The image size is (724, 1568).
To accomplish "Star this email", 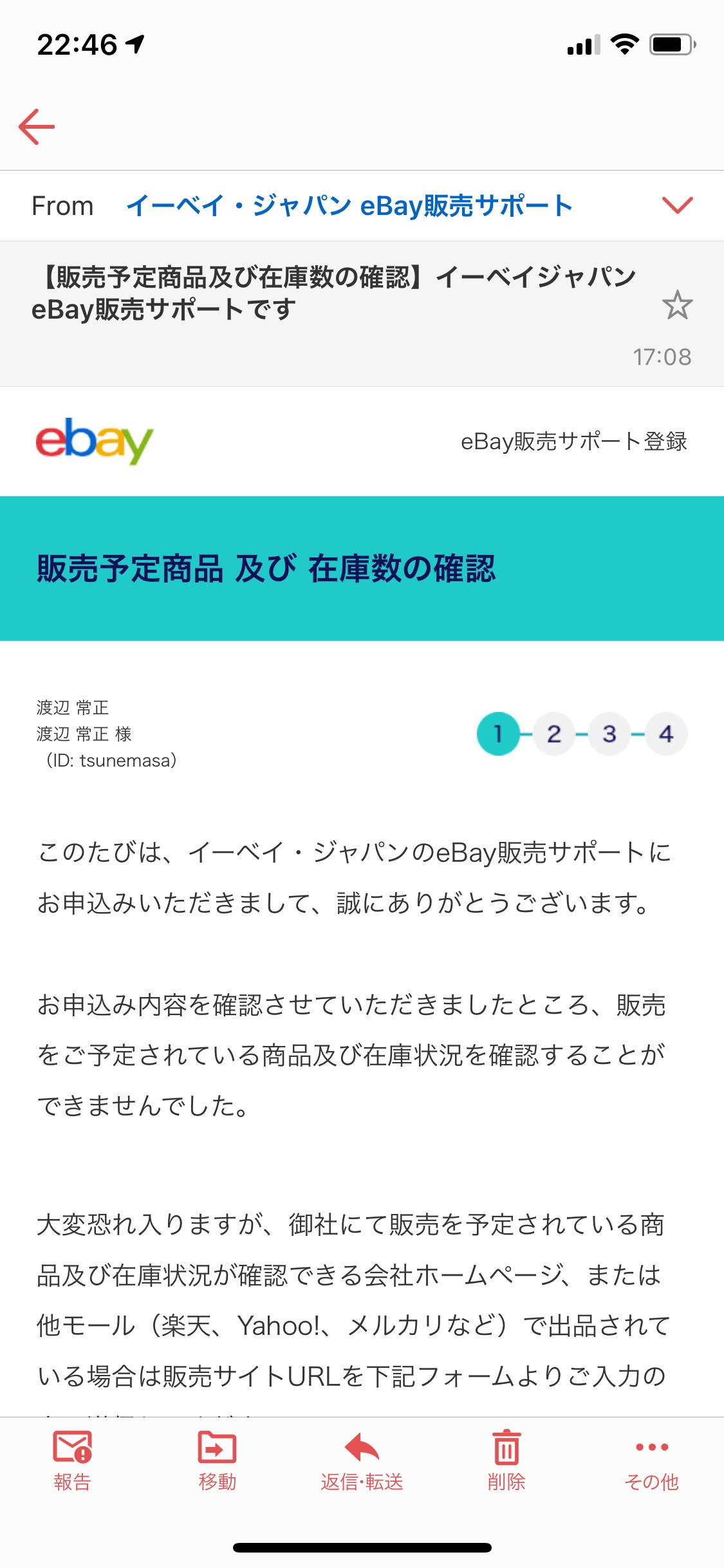I will coord(677,305).
